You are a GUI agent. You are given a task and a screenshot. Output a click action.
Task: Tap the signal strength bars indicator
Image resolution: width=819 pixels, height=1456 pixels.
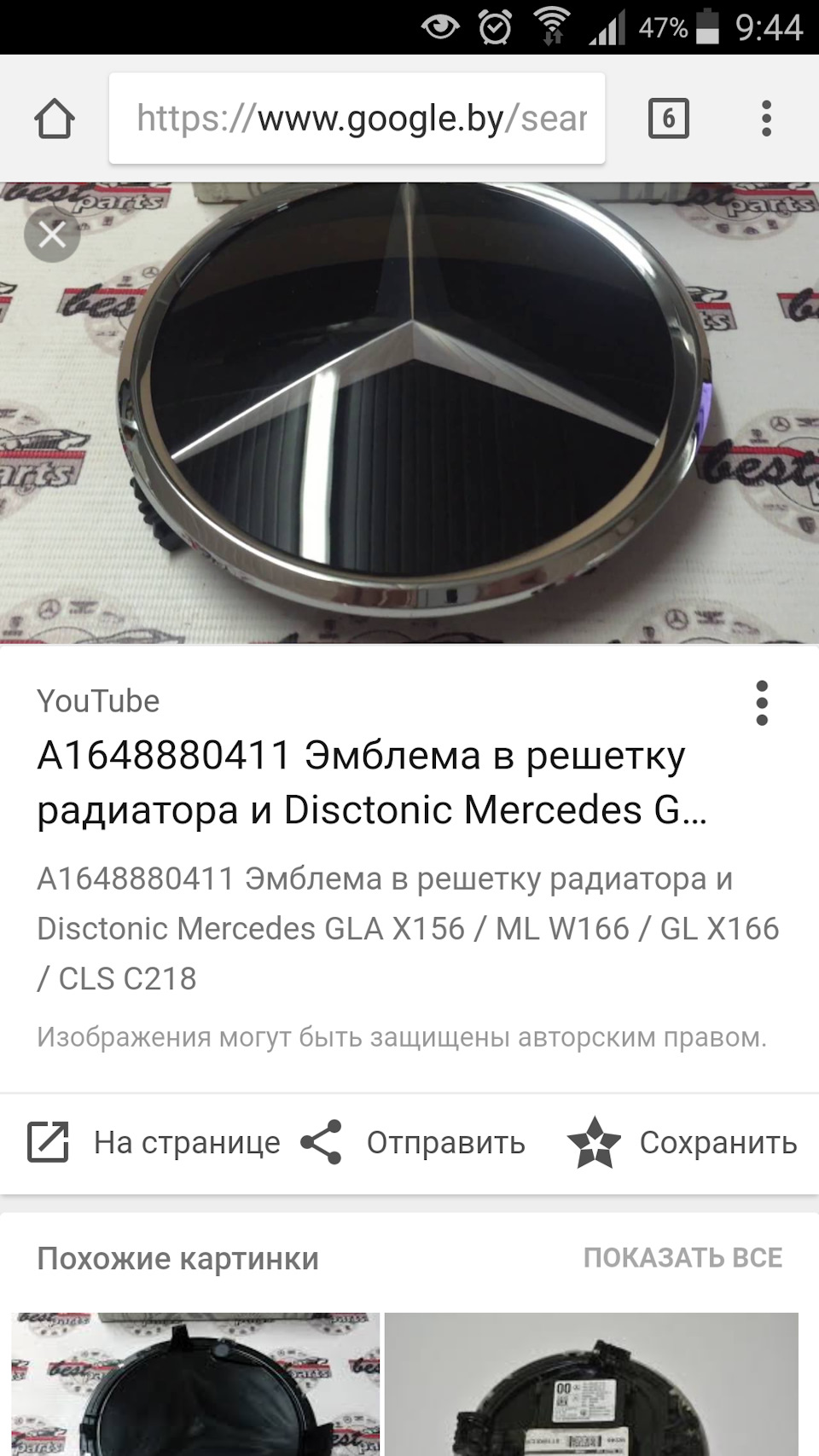click(x=608, y=26)
